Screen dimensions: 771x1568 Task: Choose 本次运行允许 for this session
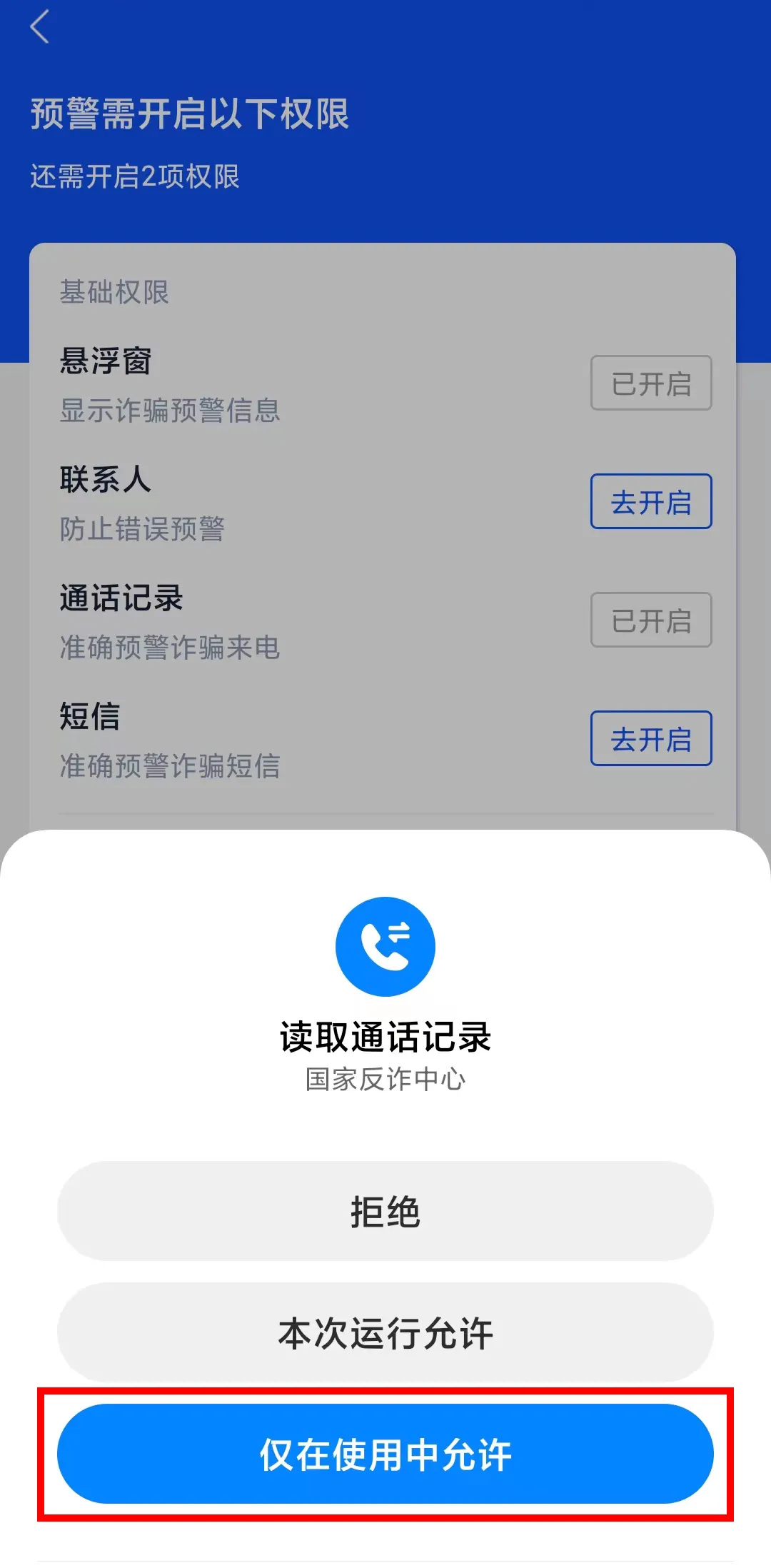pyautogui.click(x=385, y=1332)
